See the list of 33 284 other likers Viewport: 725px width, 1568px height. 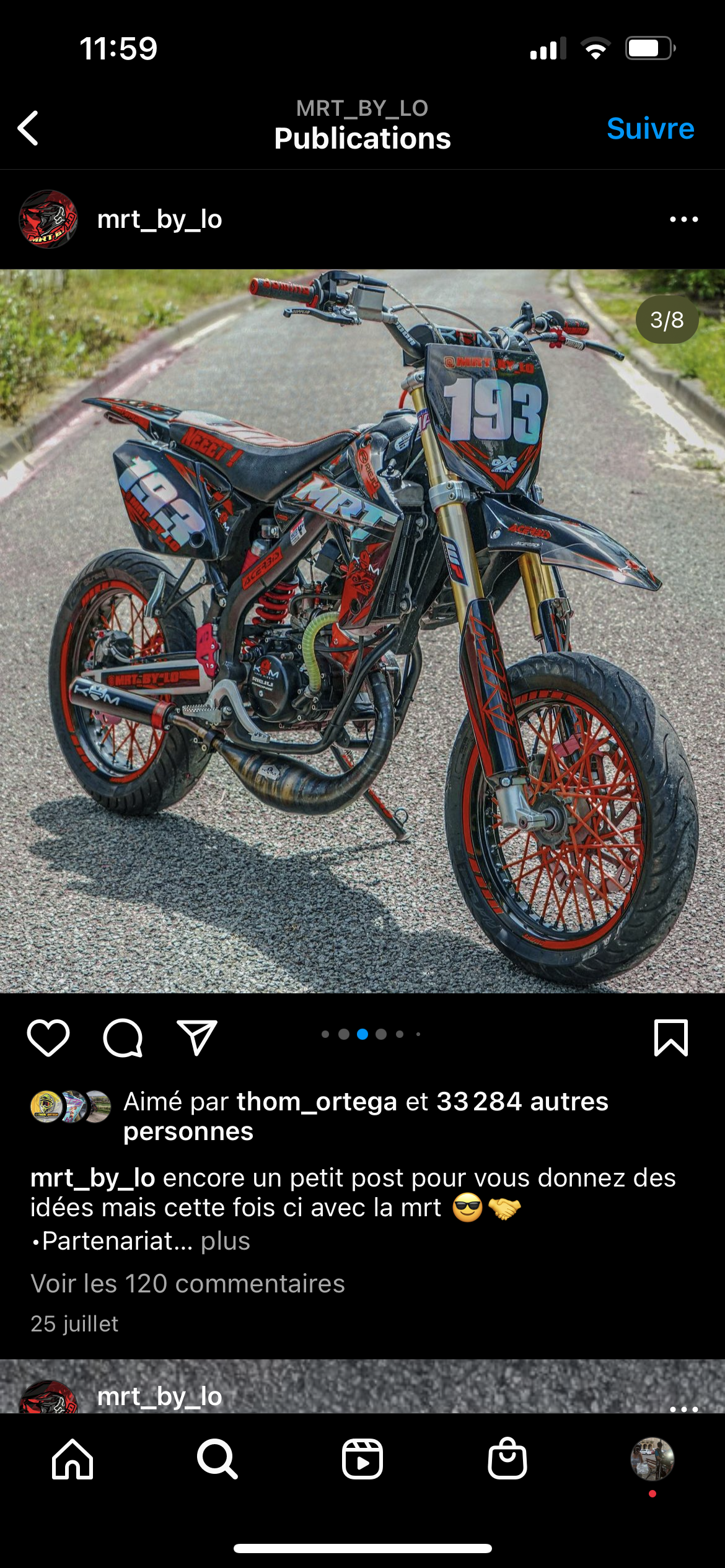click(x=522, y=1102)
